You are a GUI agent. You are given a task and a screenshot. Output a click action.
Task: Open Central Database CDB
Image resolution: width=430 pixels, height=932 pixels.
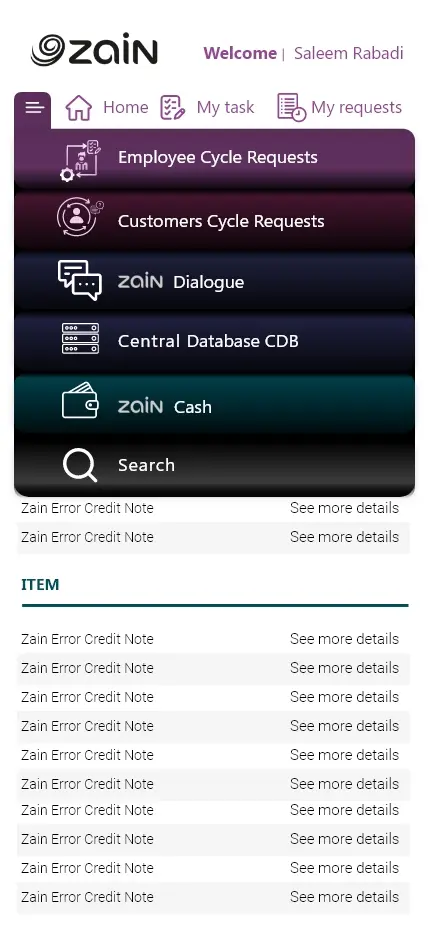pos(215,342)
